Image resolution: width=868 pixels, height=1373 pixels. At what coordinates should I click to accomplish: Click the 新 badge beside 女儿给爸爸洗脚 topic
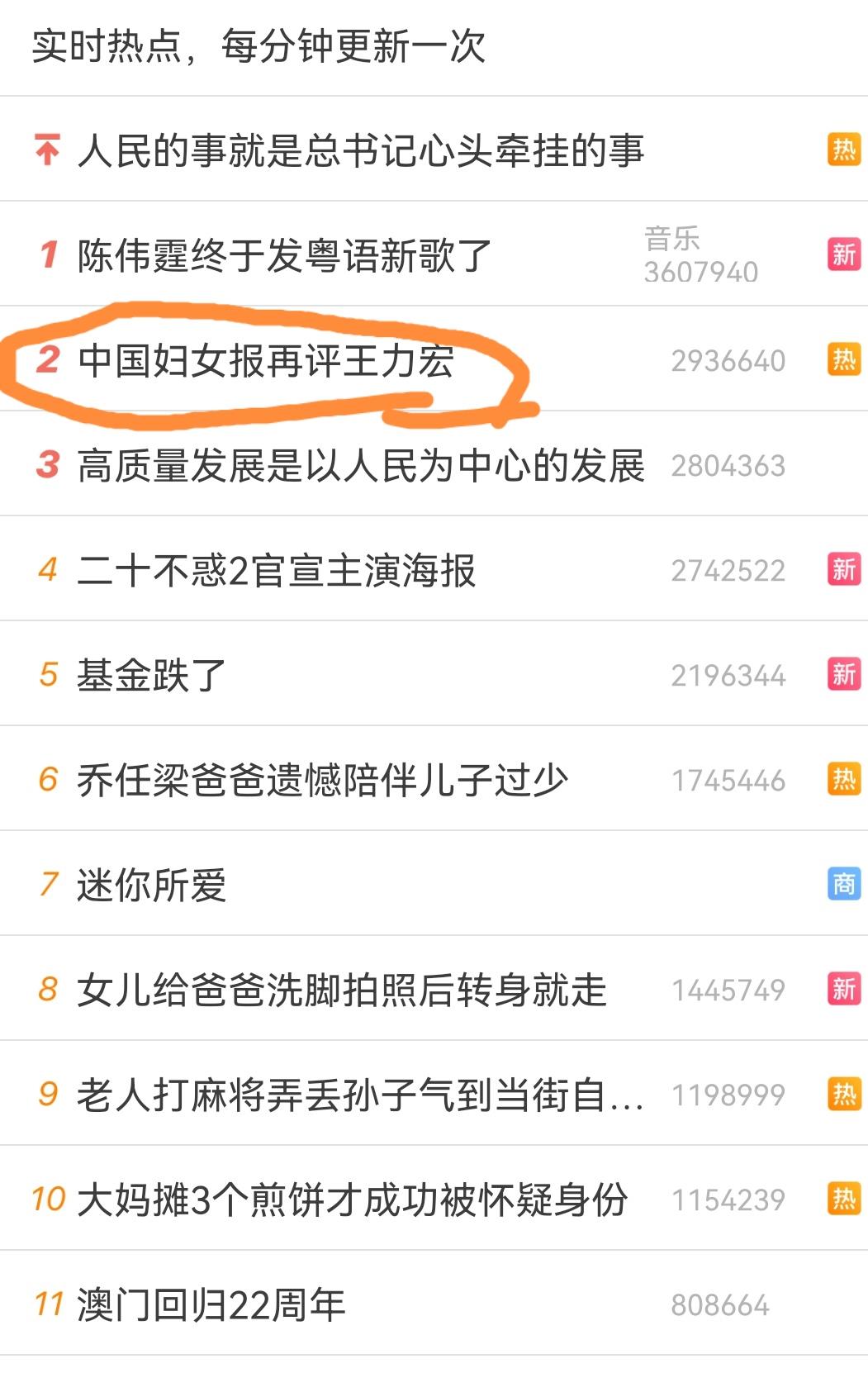[x=843, y=987]
